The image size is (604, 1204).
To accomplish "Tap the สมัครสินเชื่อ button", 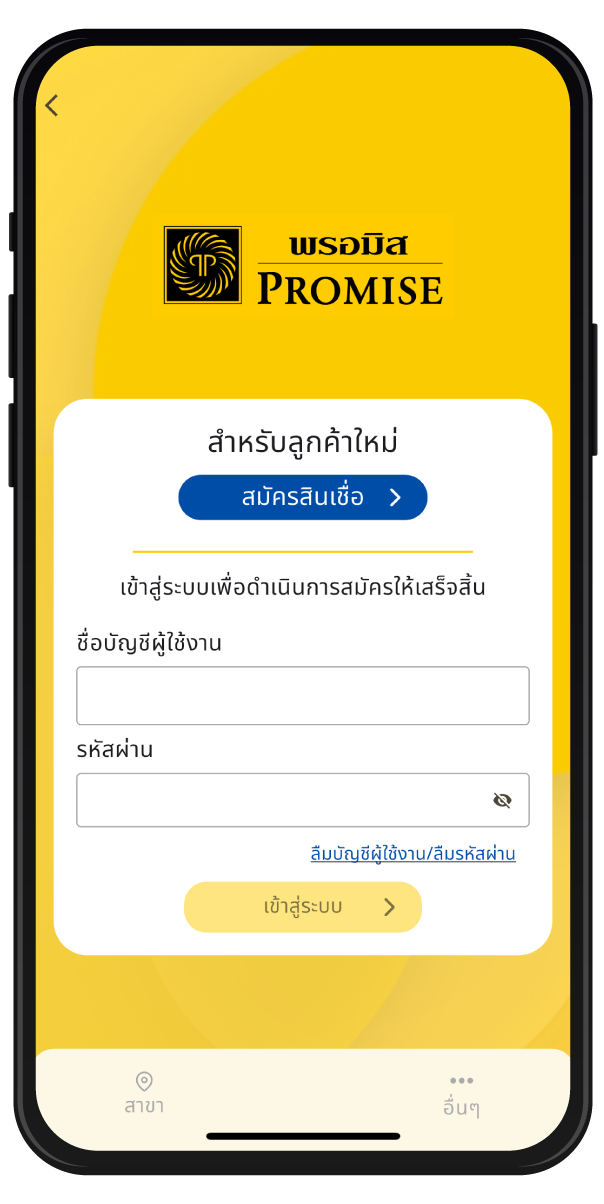I will tap(303, 498).
